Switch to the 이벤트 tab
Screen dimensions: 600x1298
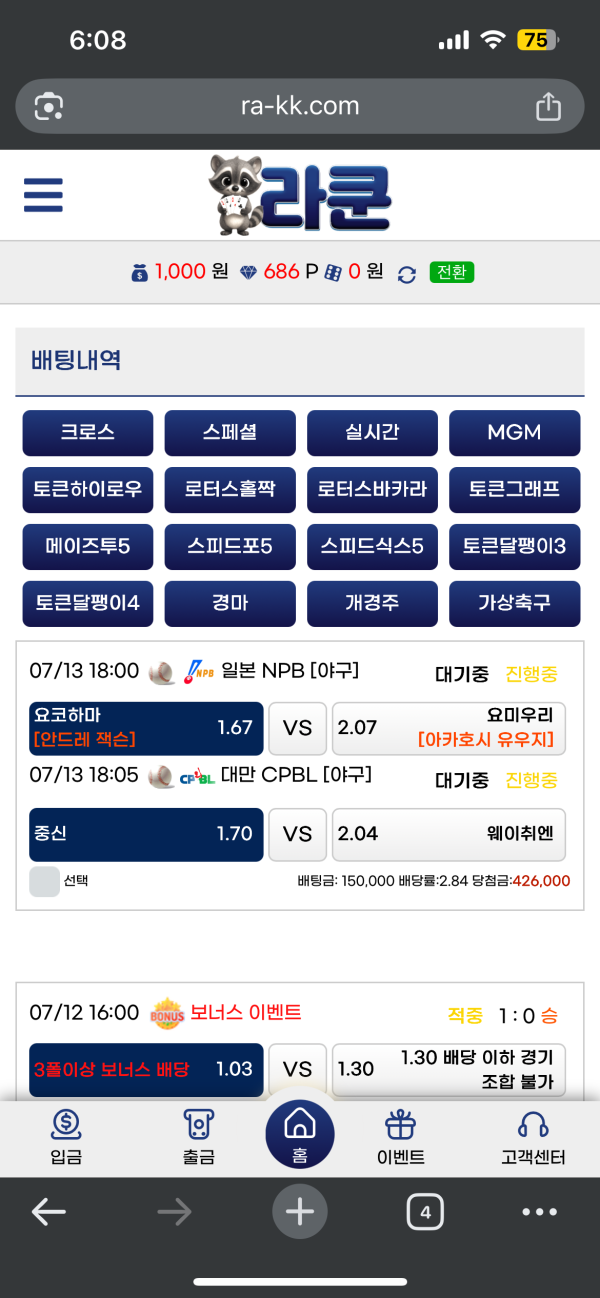coord(400,1138)
